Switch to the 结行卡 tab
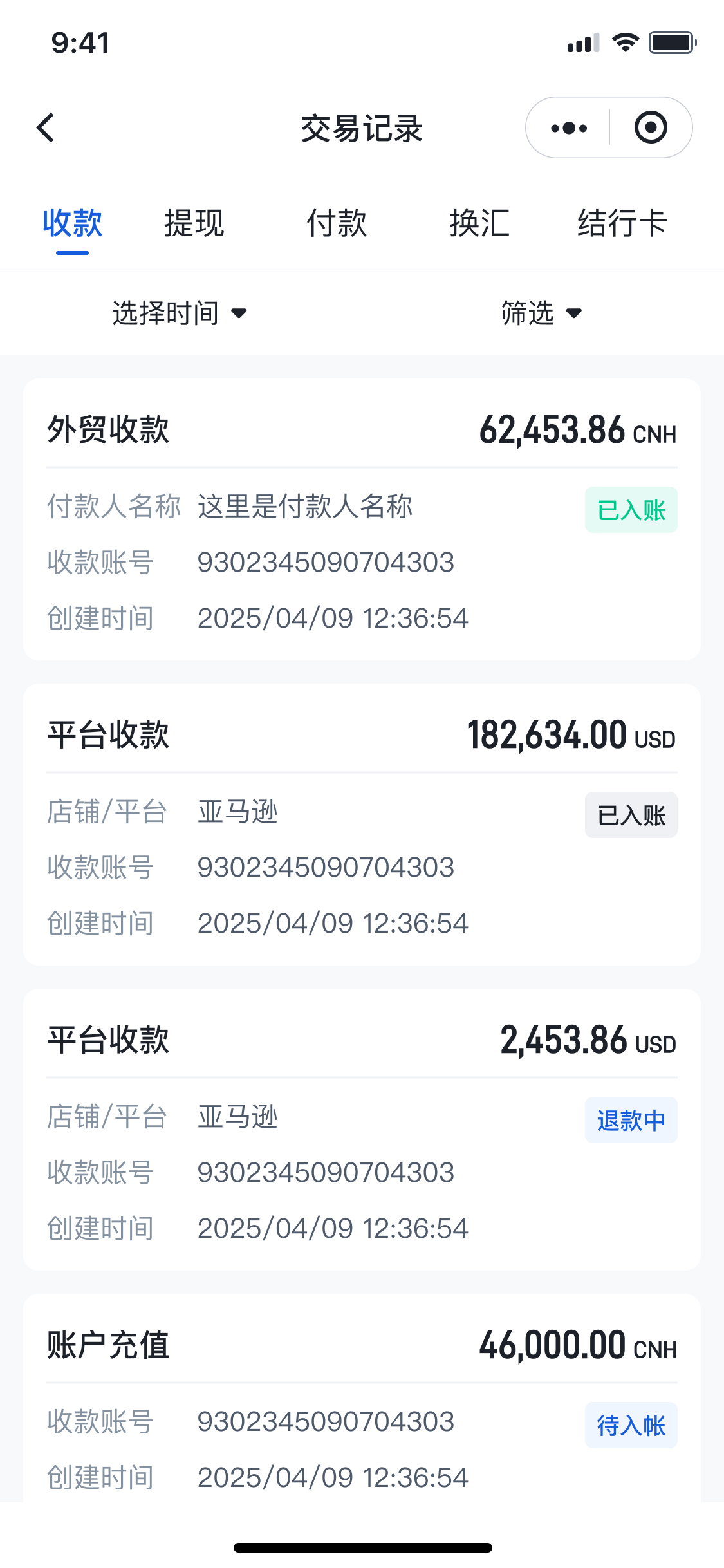The height and width of the screenshot is (1568, 724). [622, 223]
